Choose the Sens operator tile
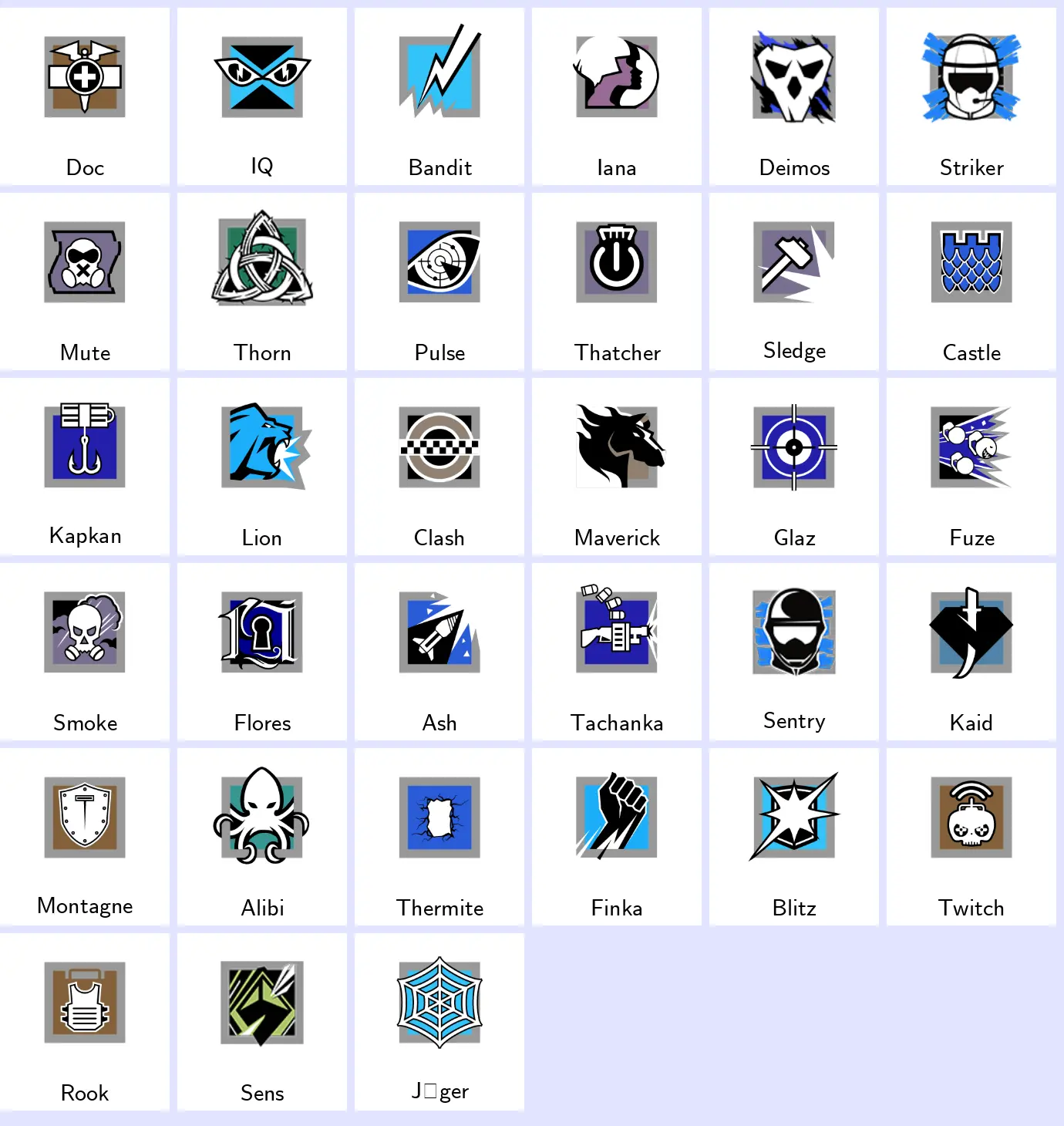The image size is (1064, 1126). click(x=262, y=1022)
